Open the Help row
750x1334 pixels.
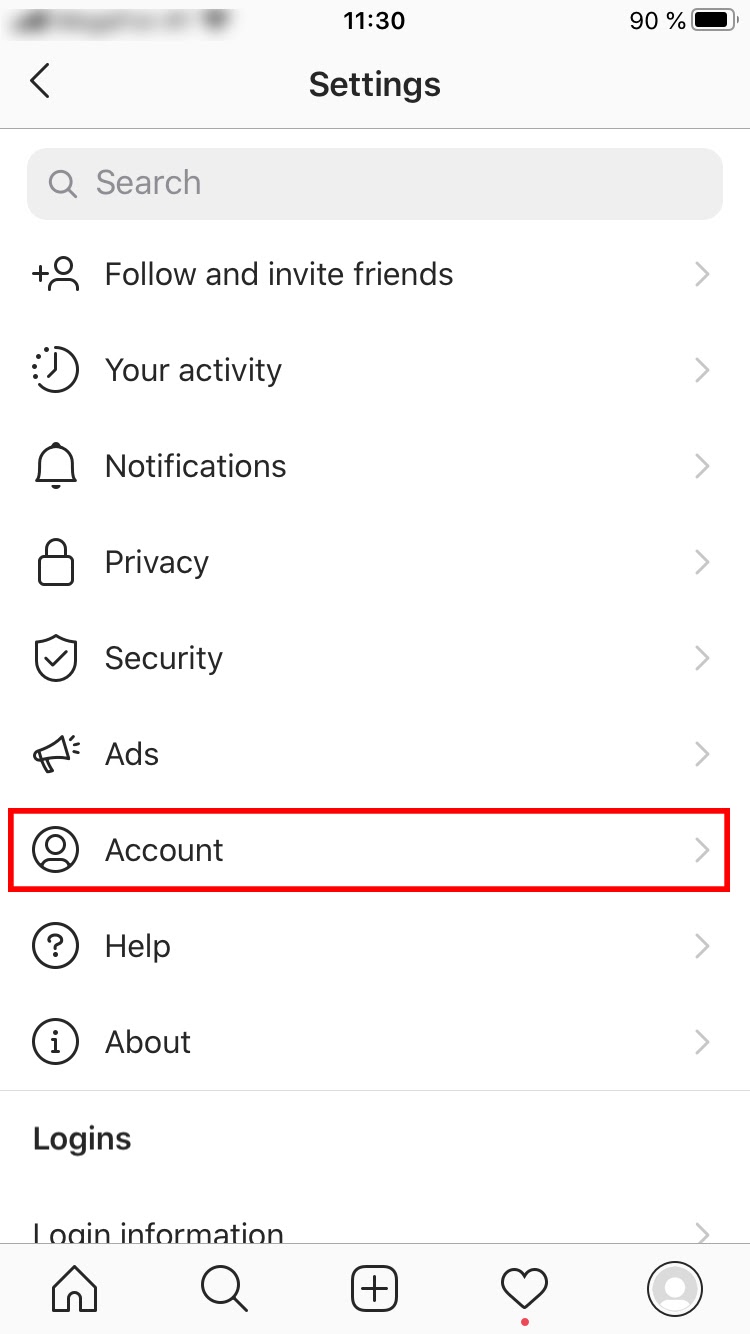[x=375, y=946]
